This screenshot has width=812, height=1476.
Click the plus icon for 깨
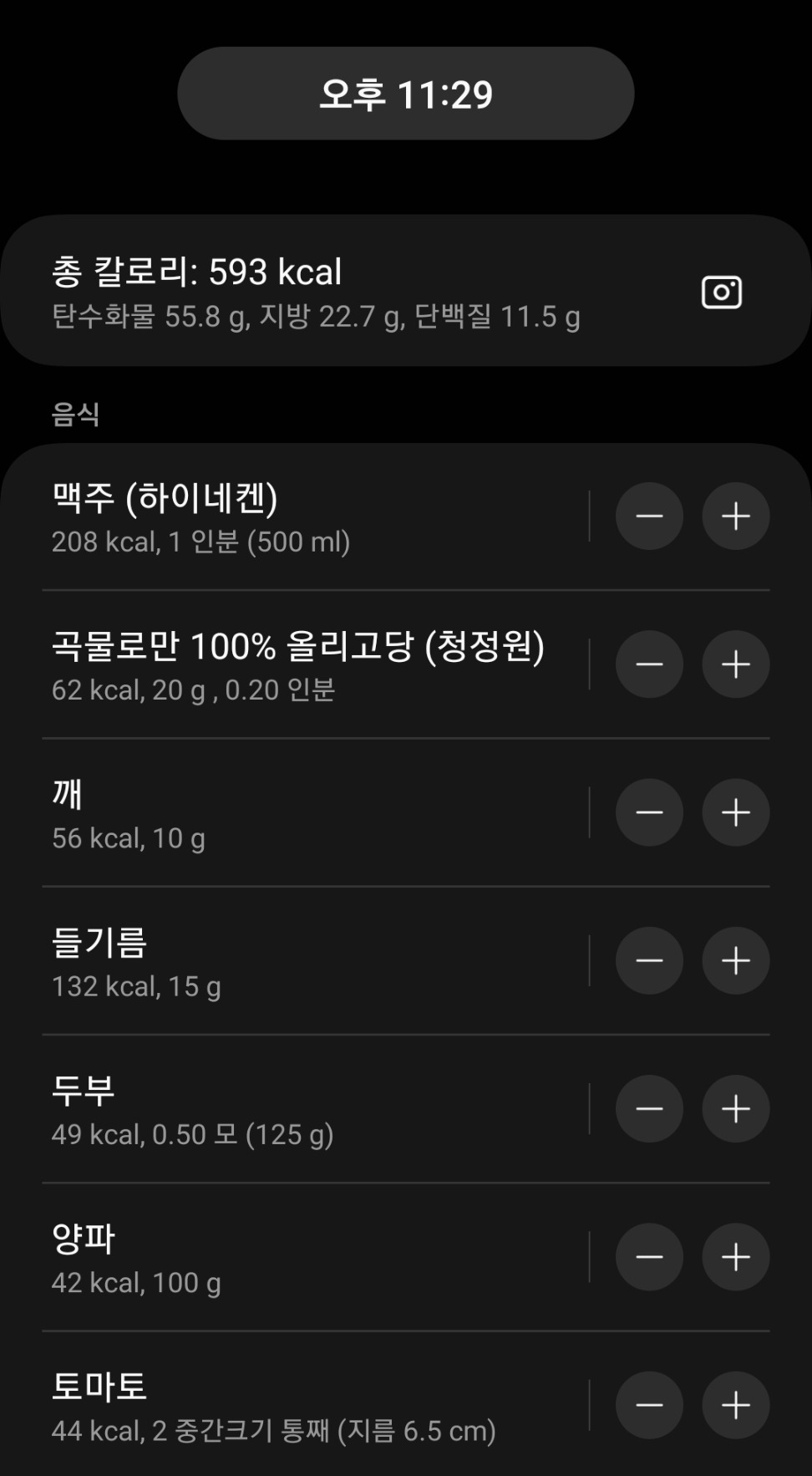[x=735, y=812]
